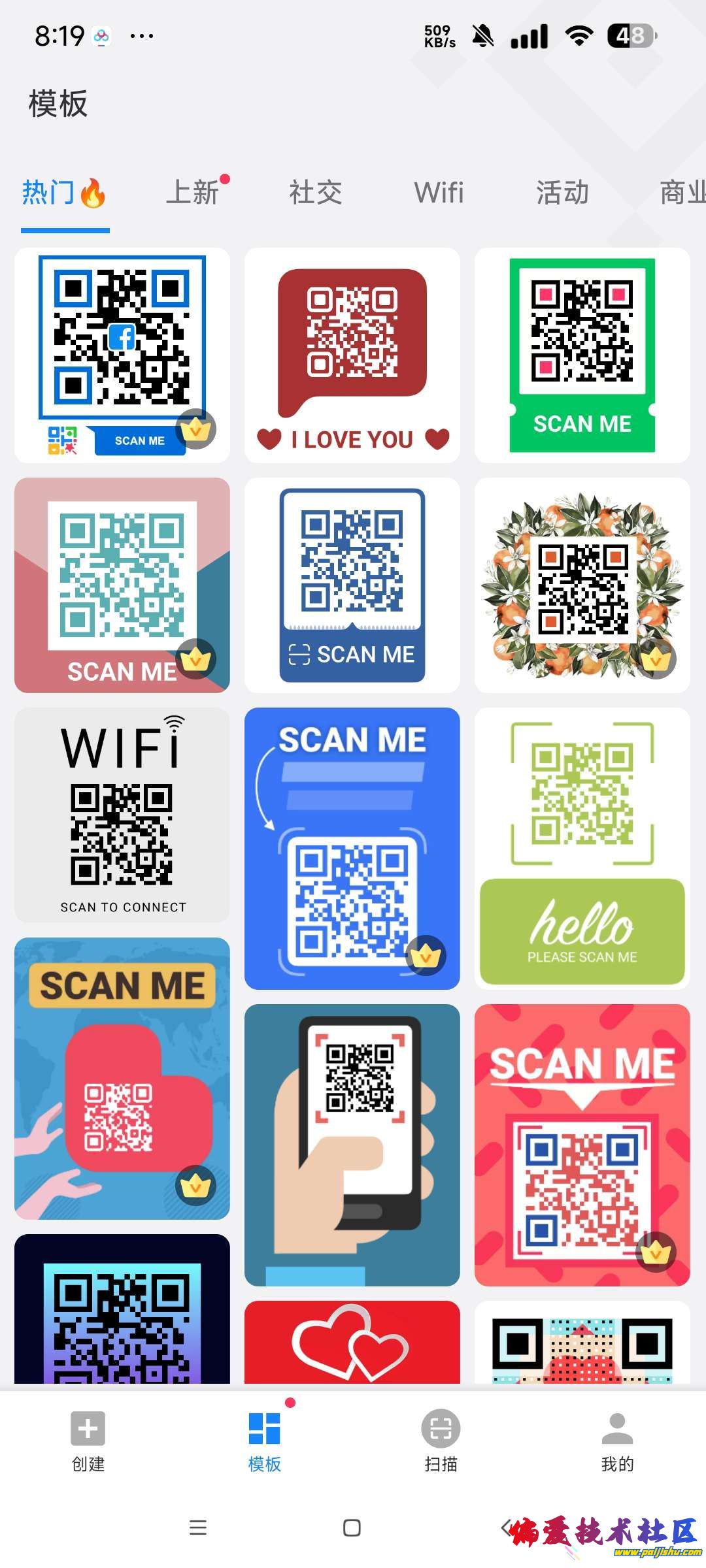Open the hand holding phone template
The width and height of the screenshot is (706, 1568).
(x=352, y=1145)
